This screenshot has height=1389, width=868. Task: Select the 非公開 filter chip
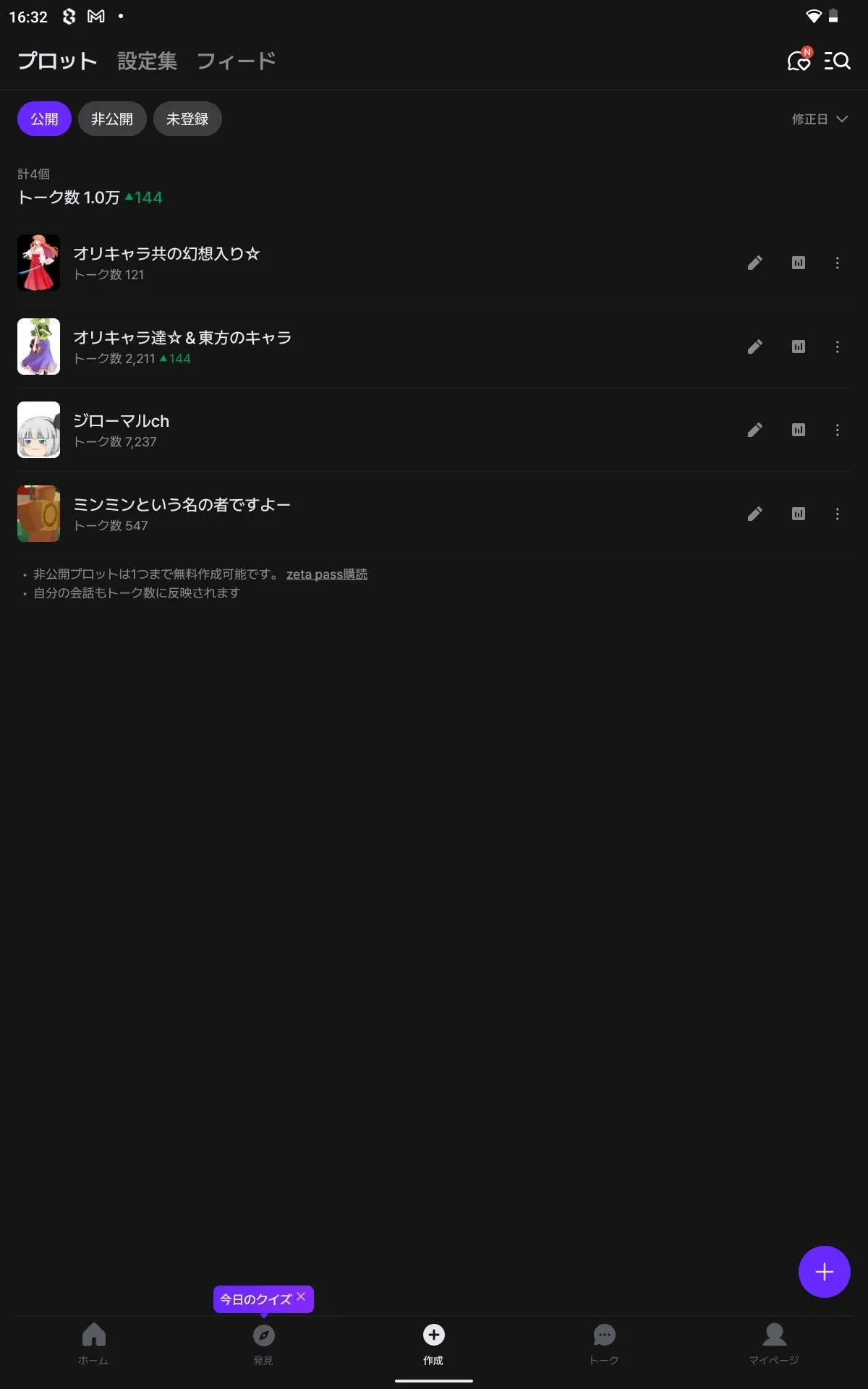coord(112,119)
